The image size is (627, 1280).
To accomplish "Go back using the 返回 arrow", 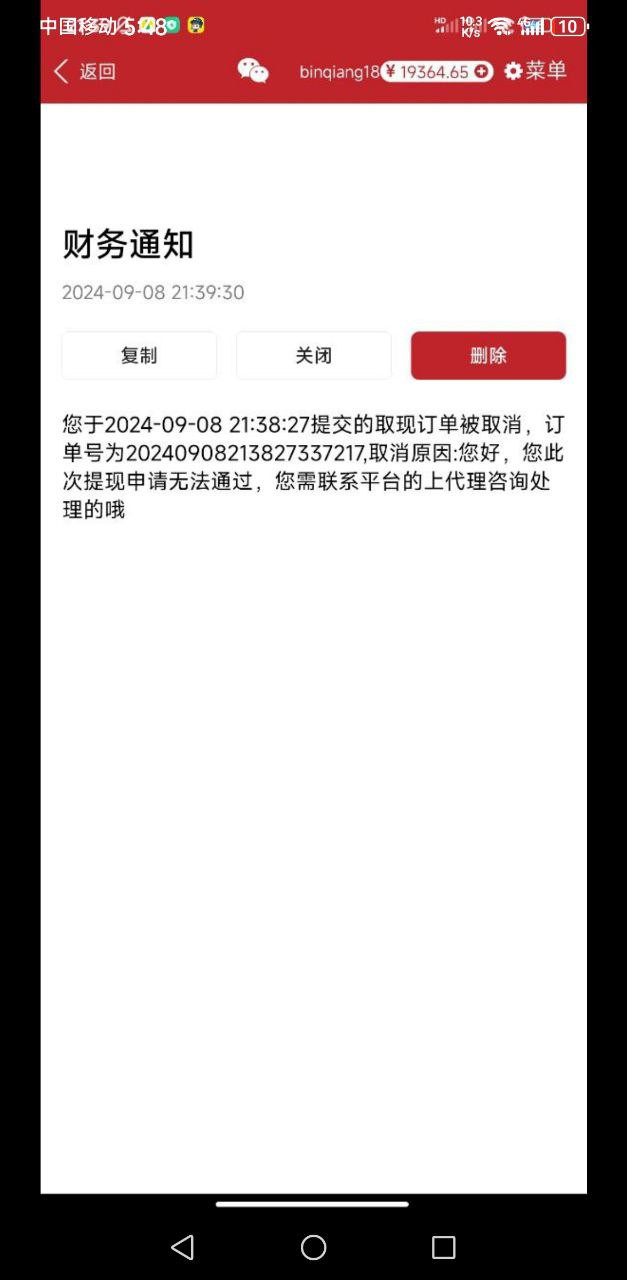I will 84,71.
